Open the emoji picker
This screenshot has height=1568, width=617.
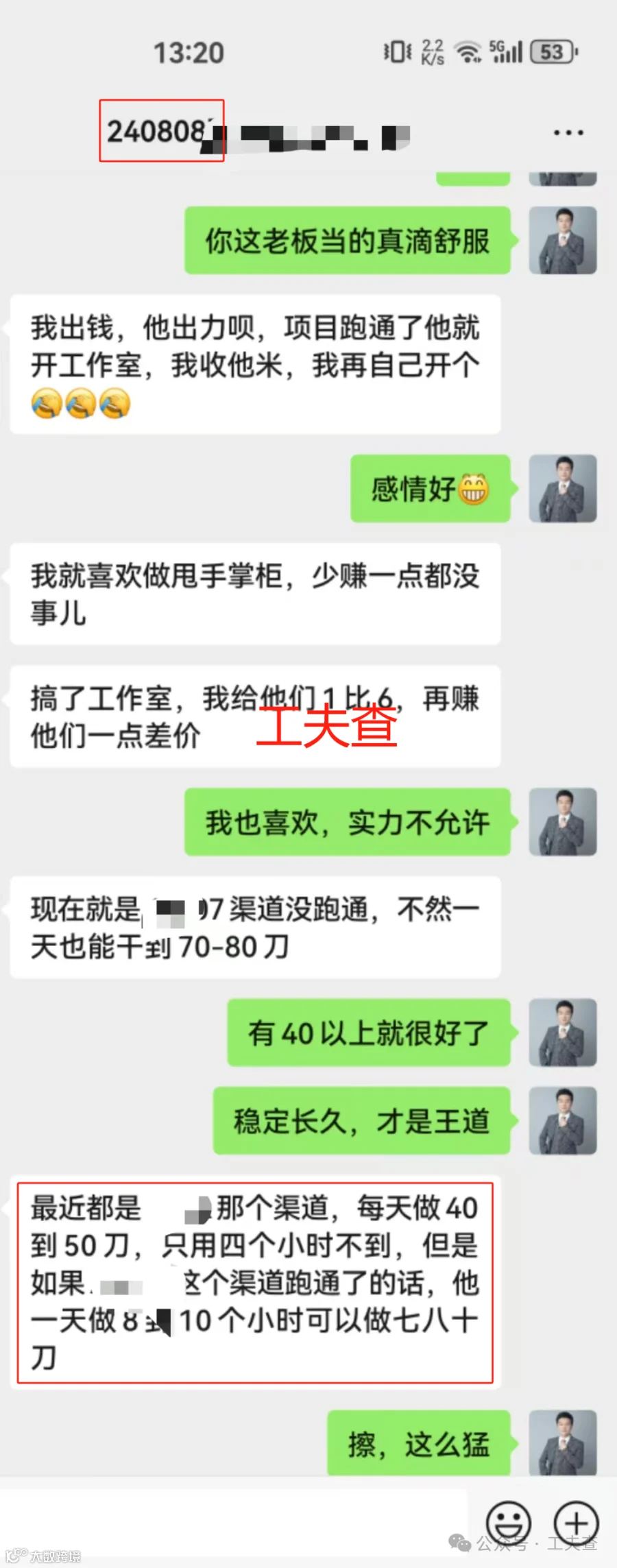[x=509, y=1523]
